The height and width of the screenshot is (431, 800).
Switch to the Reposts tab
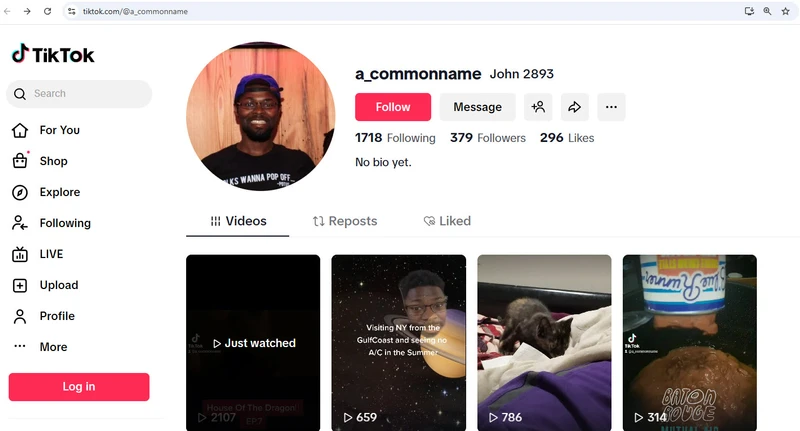(345, 221)
